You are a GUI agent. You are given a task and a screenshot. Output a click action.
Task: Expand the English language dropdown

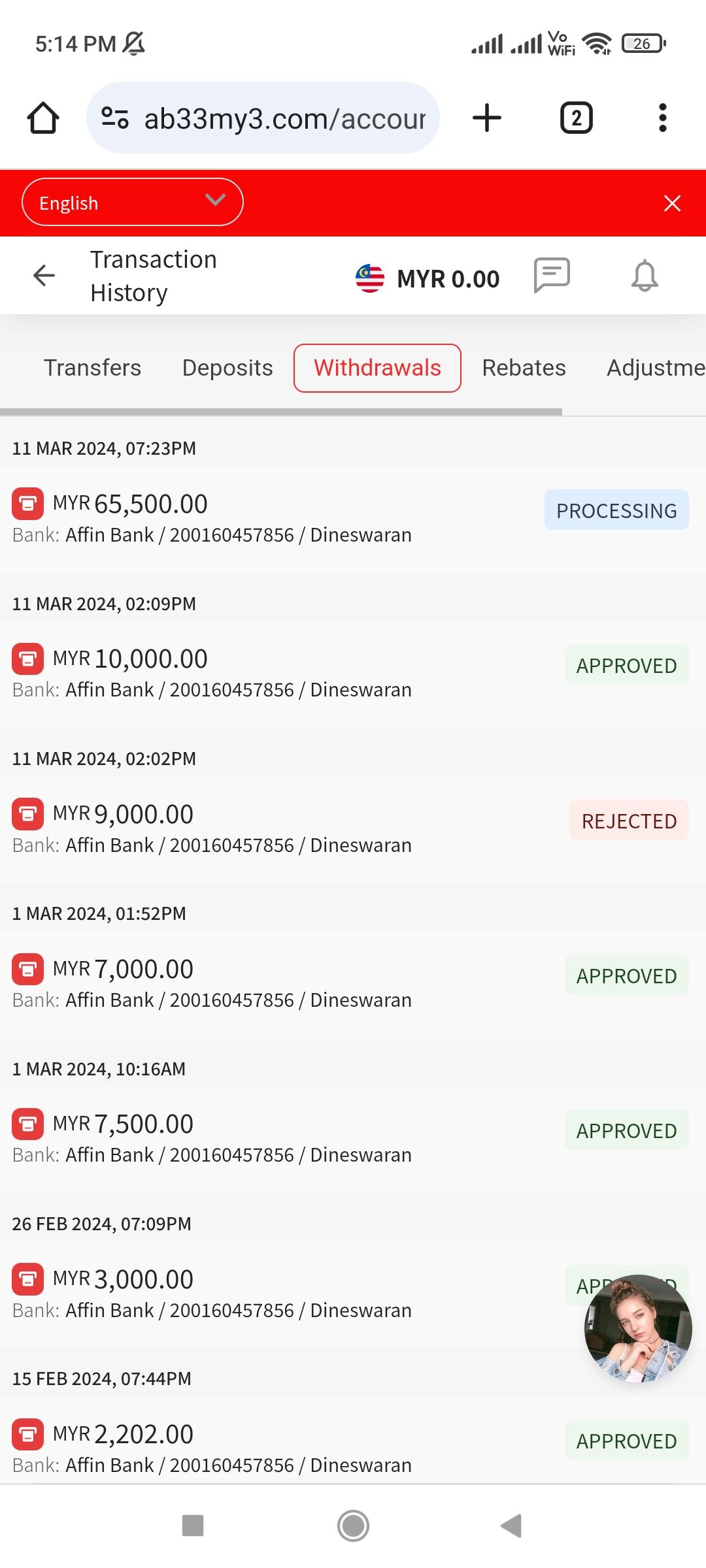133,203
